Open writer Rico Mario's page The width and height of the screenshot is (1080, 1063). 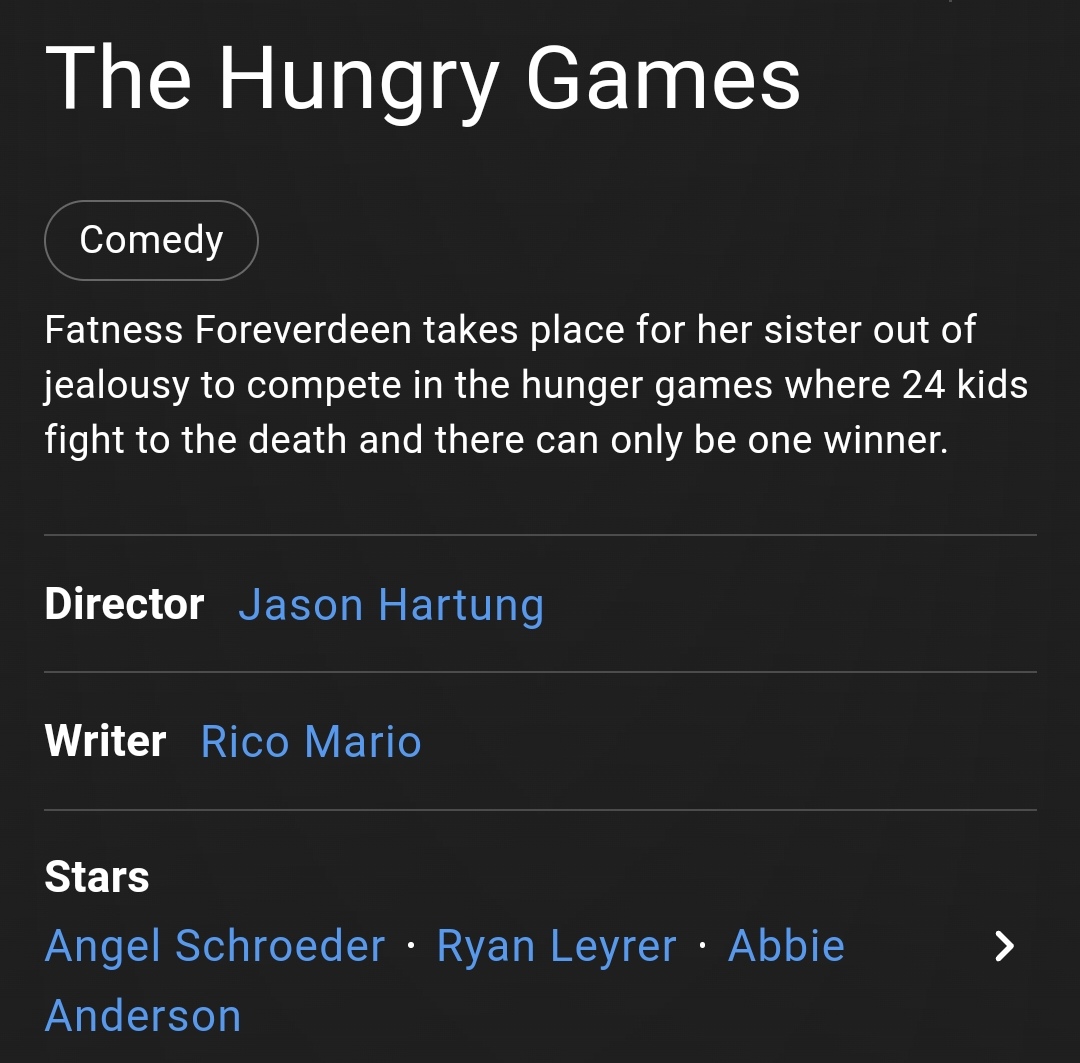tap(311, 742)
